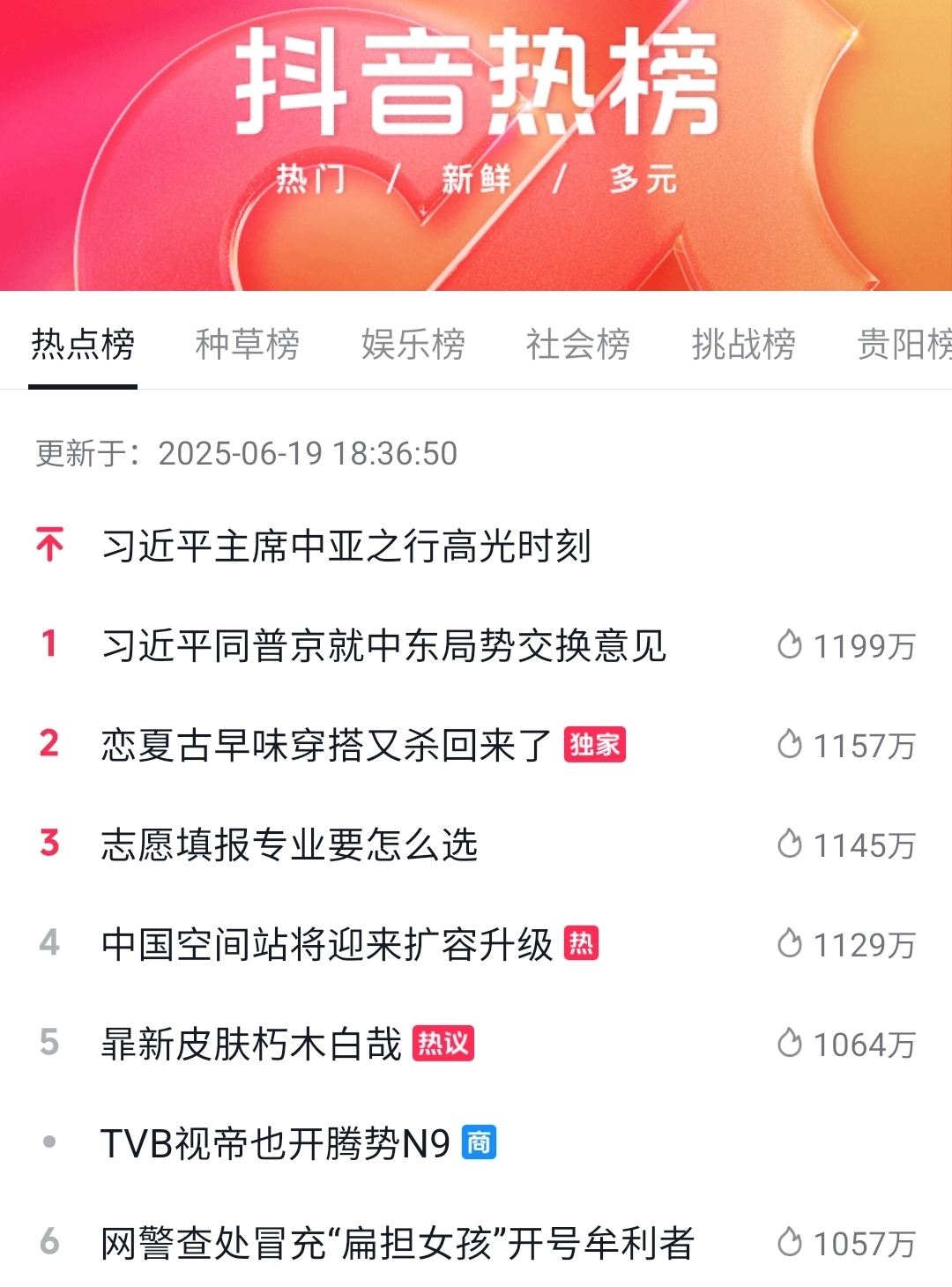Viewport: 952px width, 1287px height.
Task: Open topic 中国空间站将迎来扩容升级
Action: pos(326,945)
